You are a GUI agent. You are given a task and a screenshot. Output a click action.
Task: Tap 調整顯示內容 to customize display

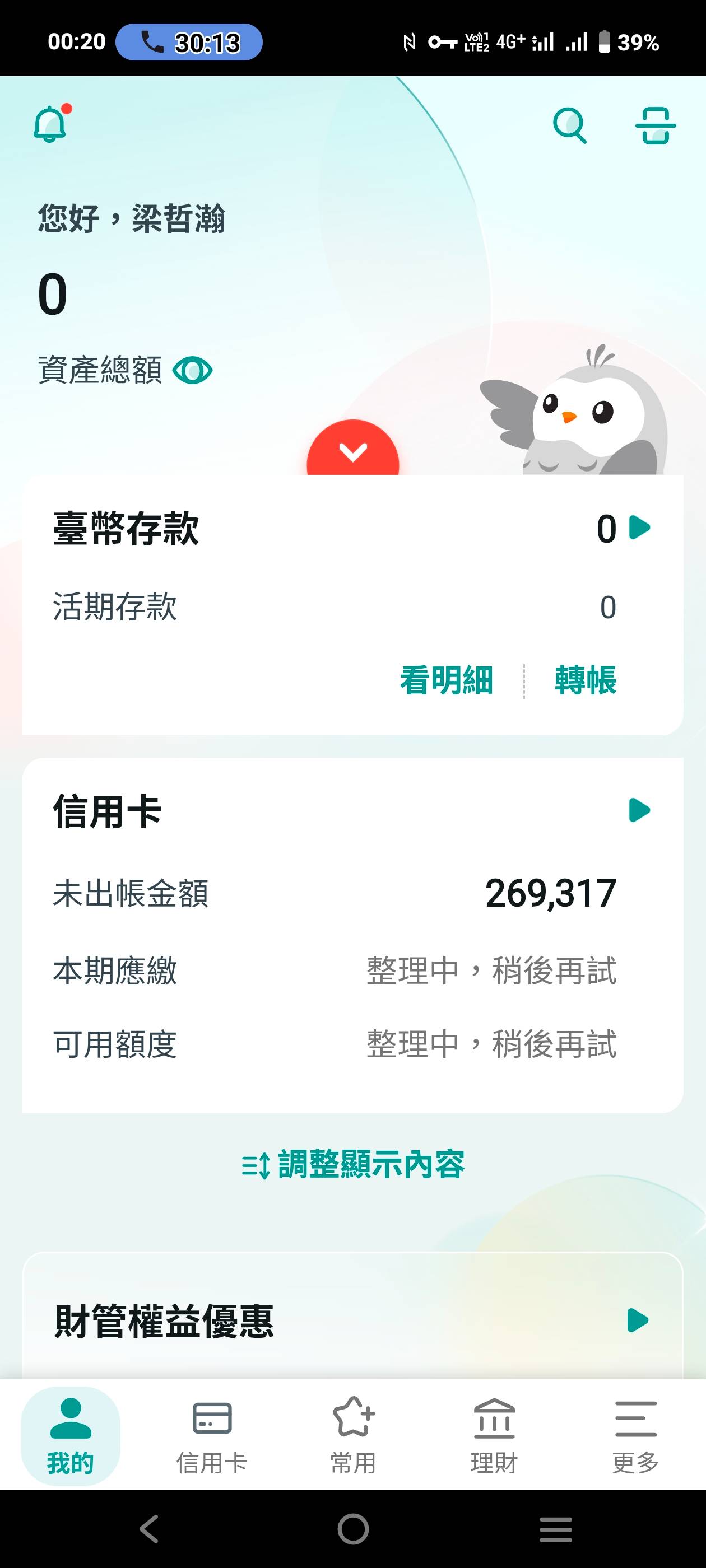tap(354, 1164)
